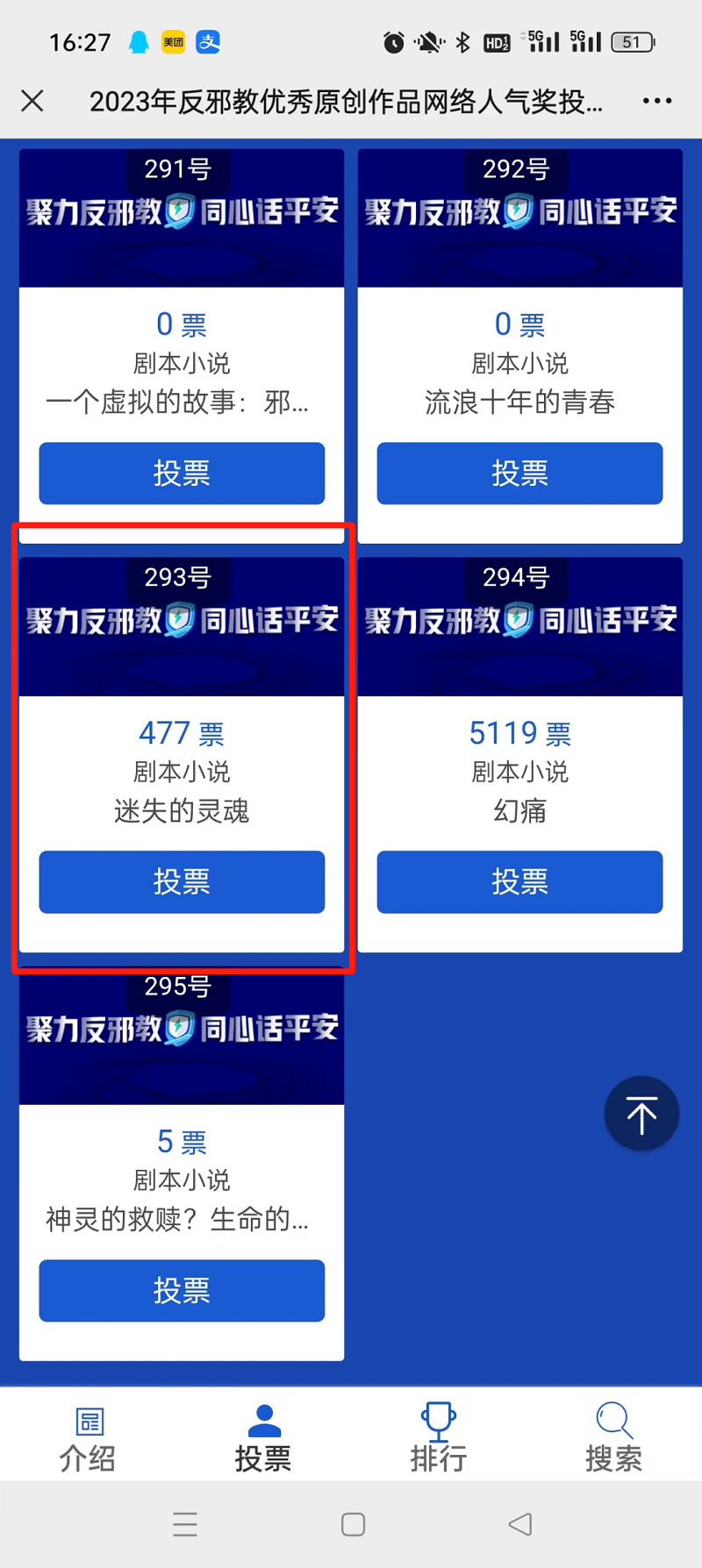Open the 搜索 search tab
The image size is (702, 1568).
coord(613,1438)
